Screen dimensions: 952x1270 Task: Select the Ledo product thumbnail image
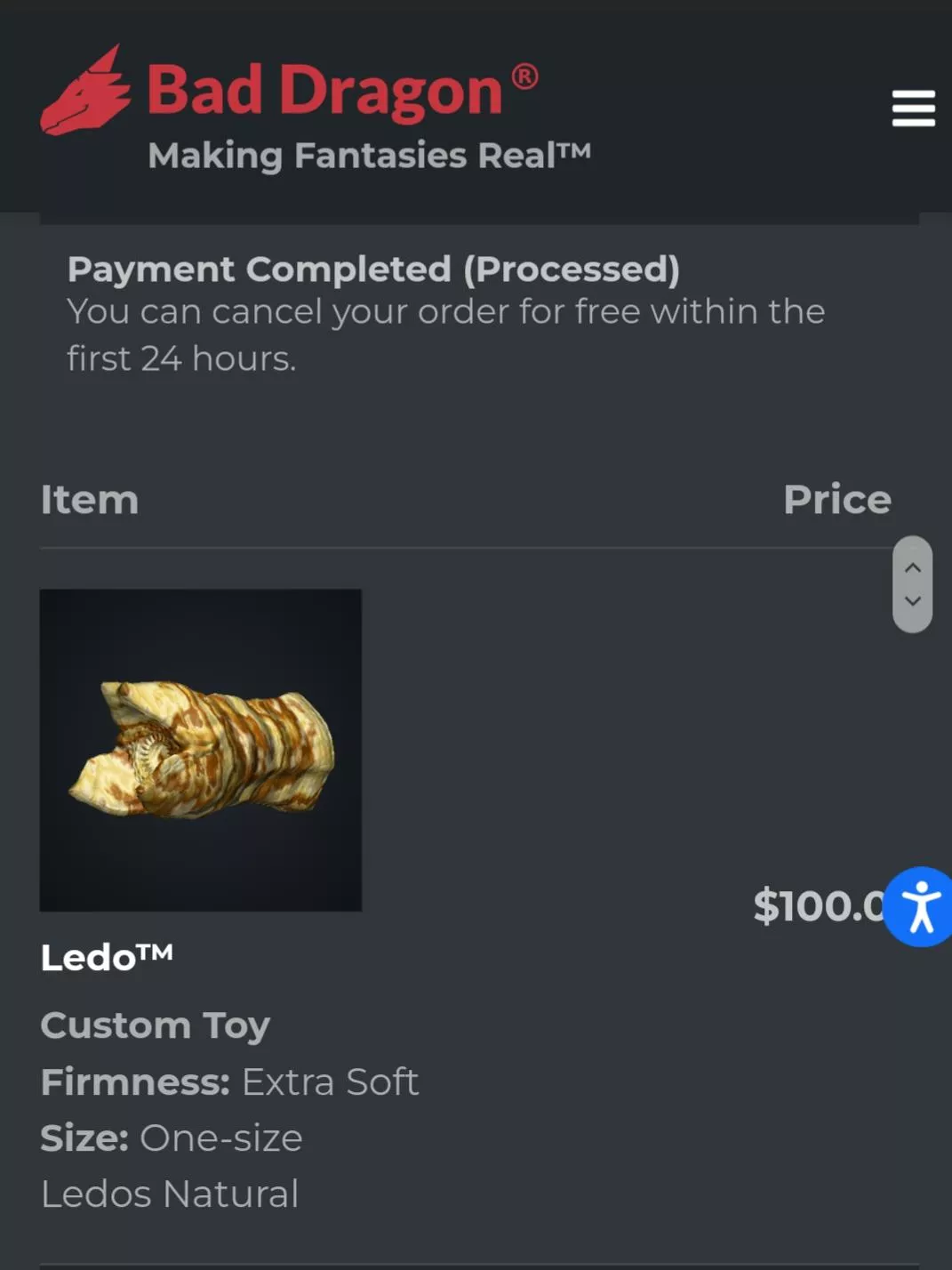200,750
